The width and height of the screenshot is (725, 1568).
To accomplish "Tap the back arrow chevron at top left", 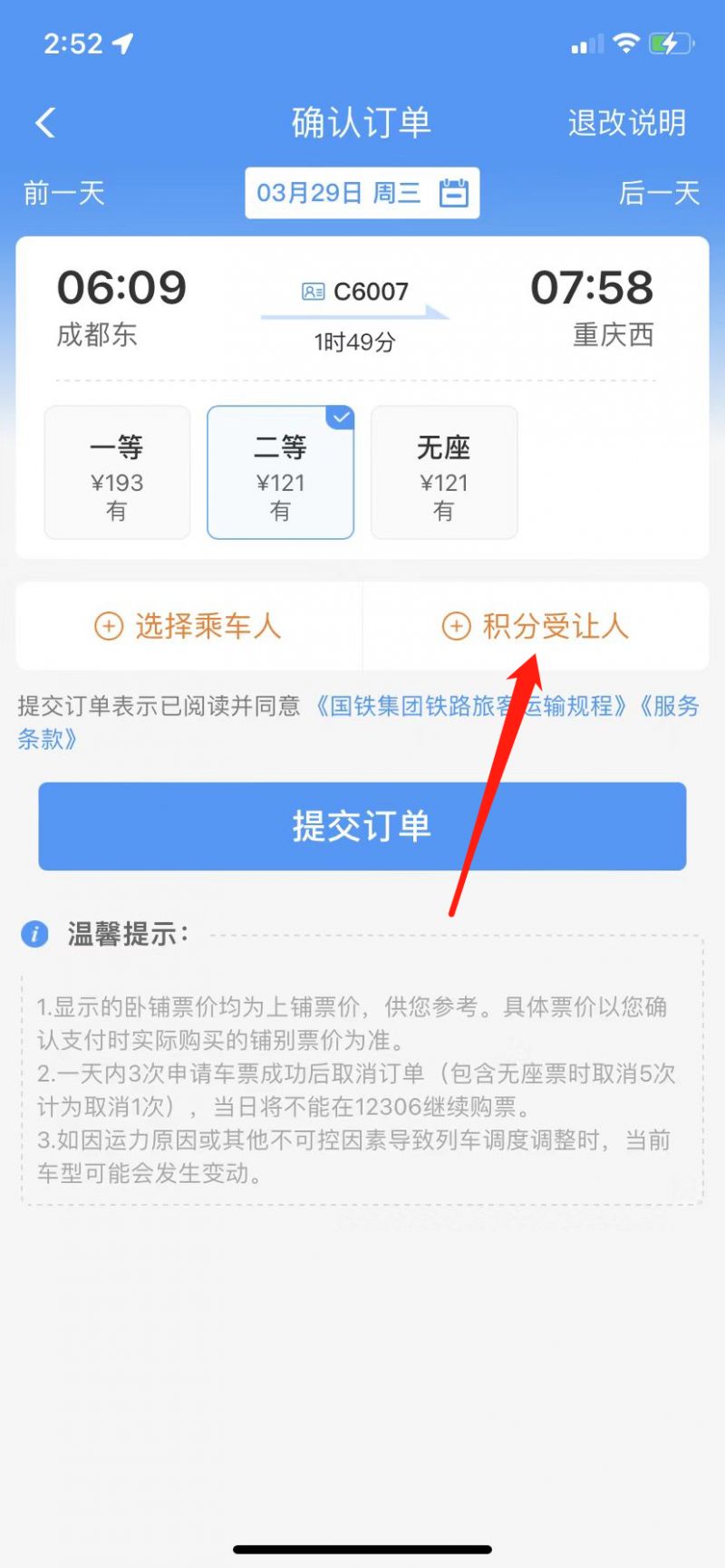I will tap(43, 123).
